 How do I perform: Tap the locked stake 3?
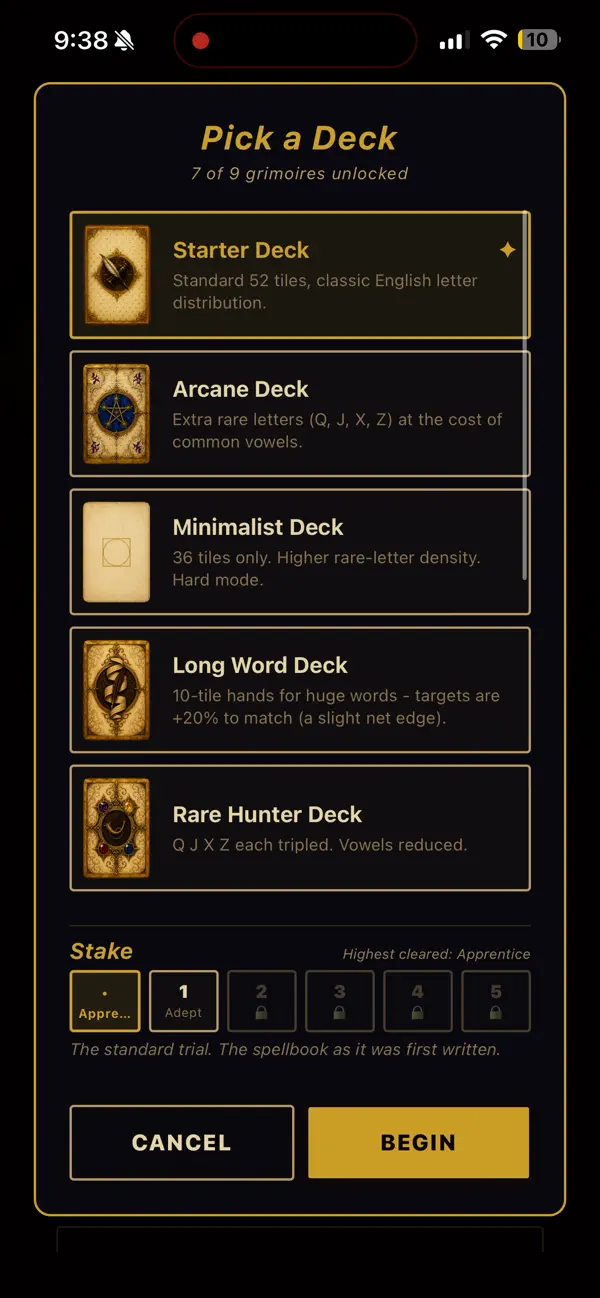339,1001
